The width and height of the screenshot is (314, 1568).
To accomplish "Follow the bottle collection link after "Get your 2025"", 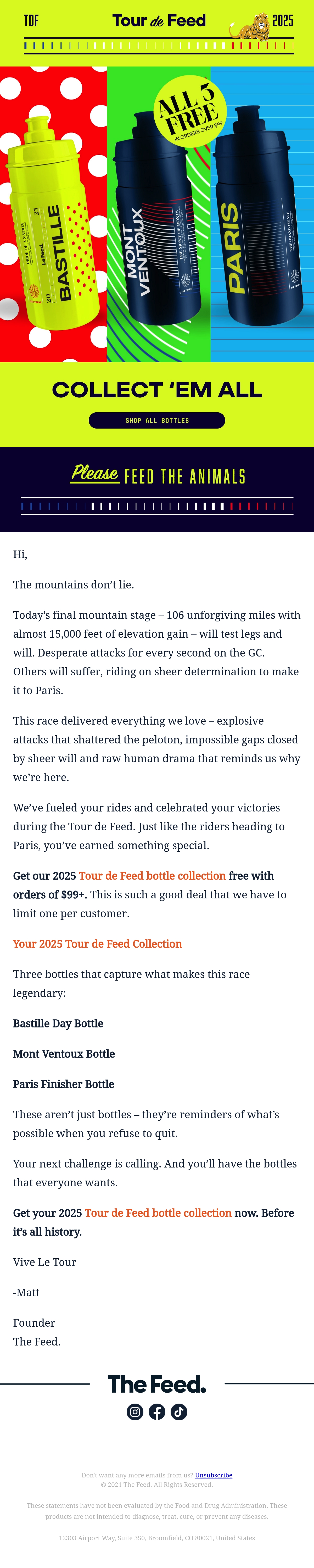I will tap(158, 1213).
